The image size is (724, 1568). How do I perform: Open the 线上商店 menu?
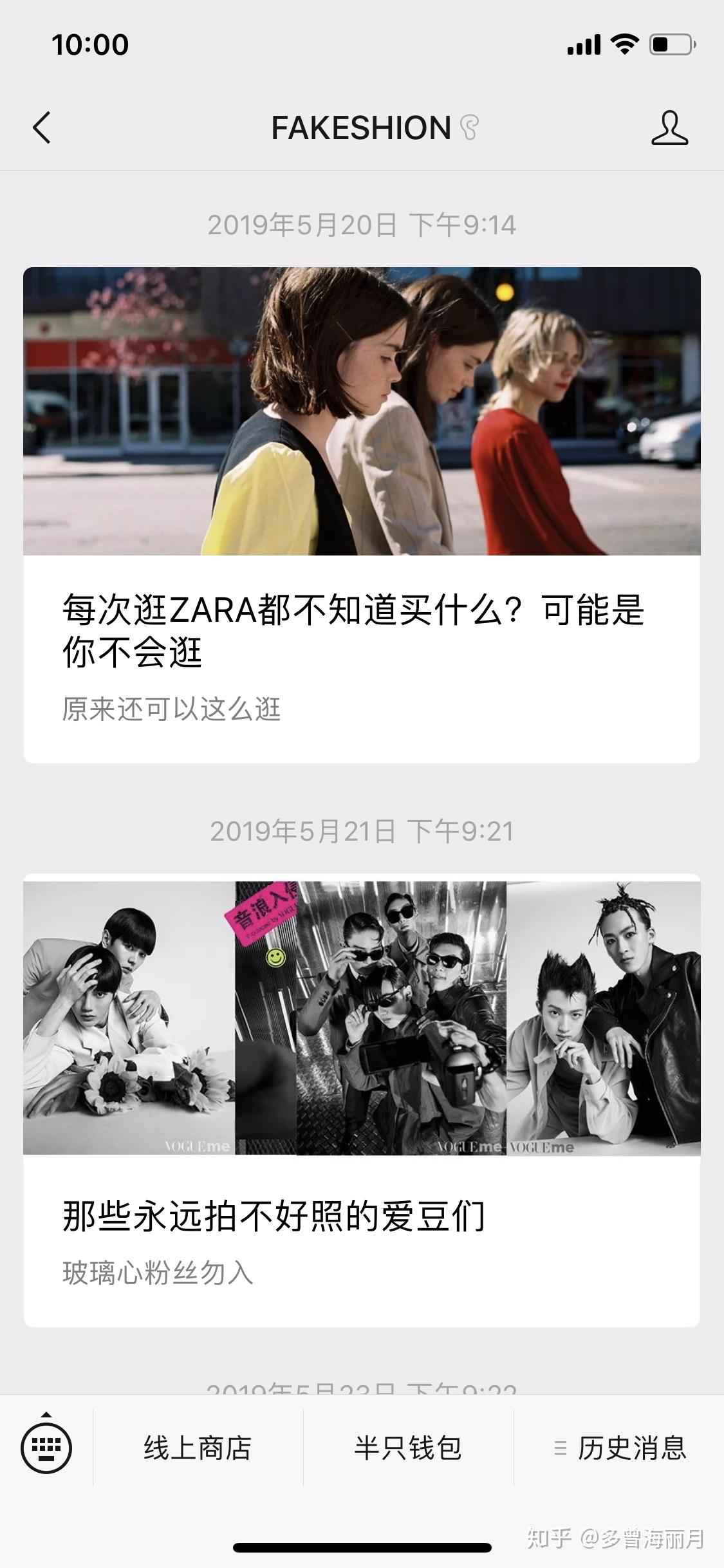pyautogui.click(x=198, y=1448)
